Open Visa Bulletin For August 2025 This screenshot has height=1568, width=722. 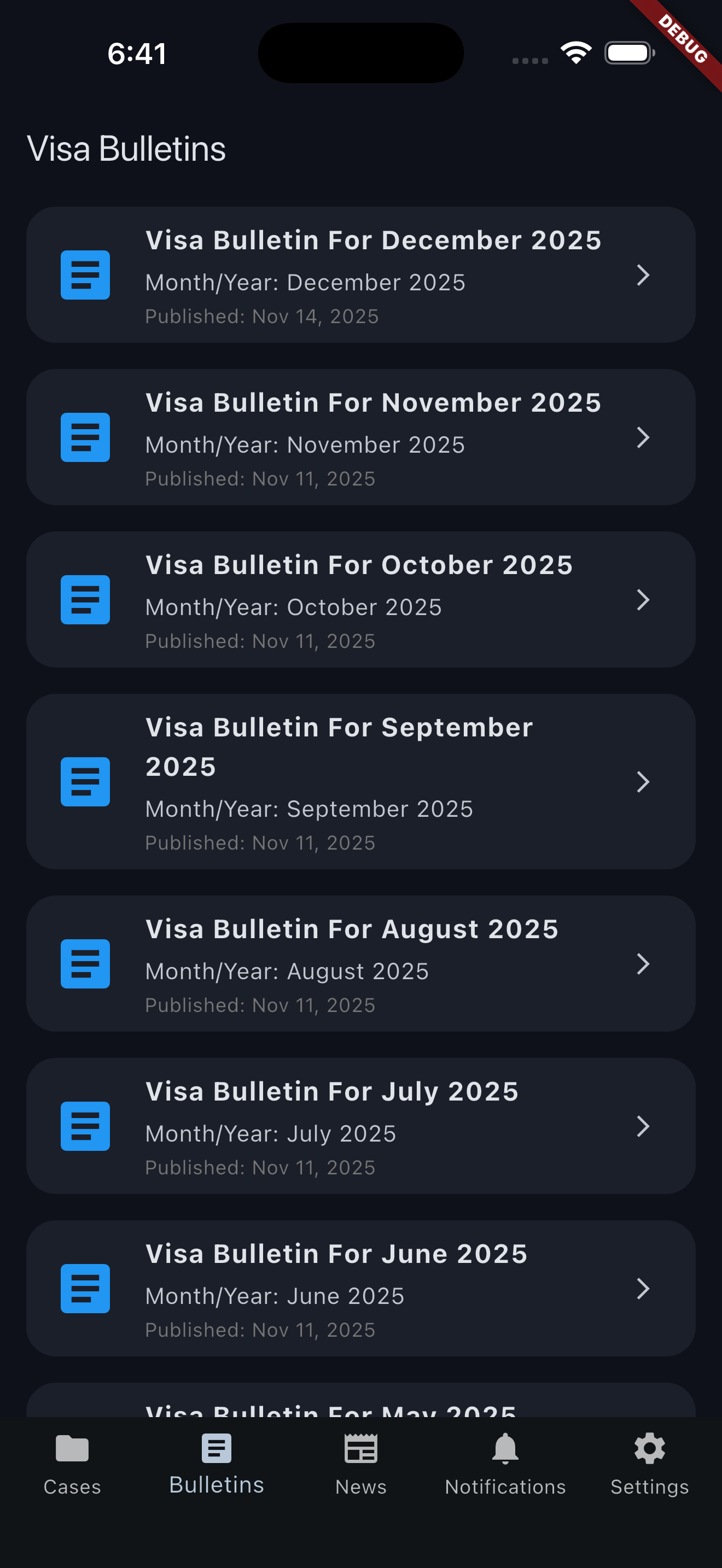tap(361, 964)
